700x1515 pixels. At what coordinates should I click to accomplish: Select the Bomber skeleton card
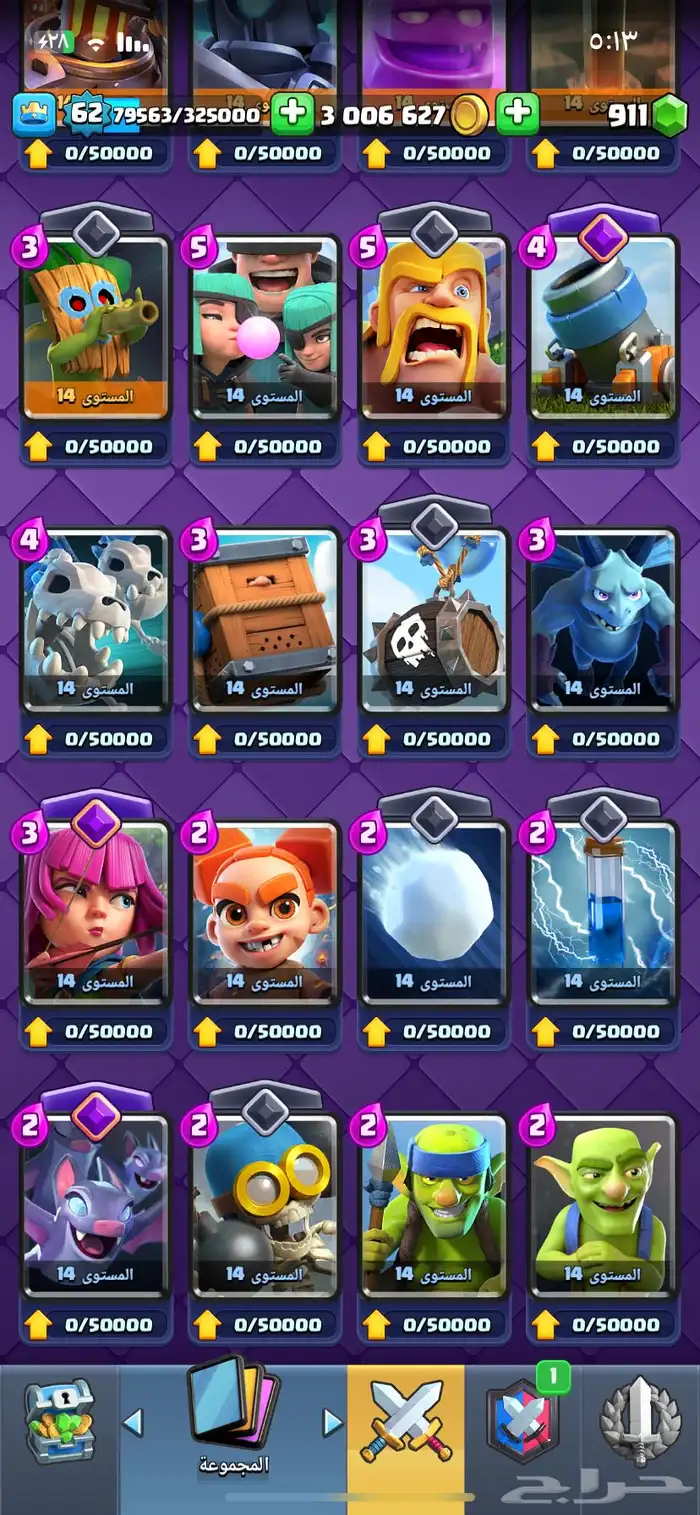tap(265, 1205)
